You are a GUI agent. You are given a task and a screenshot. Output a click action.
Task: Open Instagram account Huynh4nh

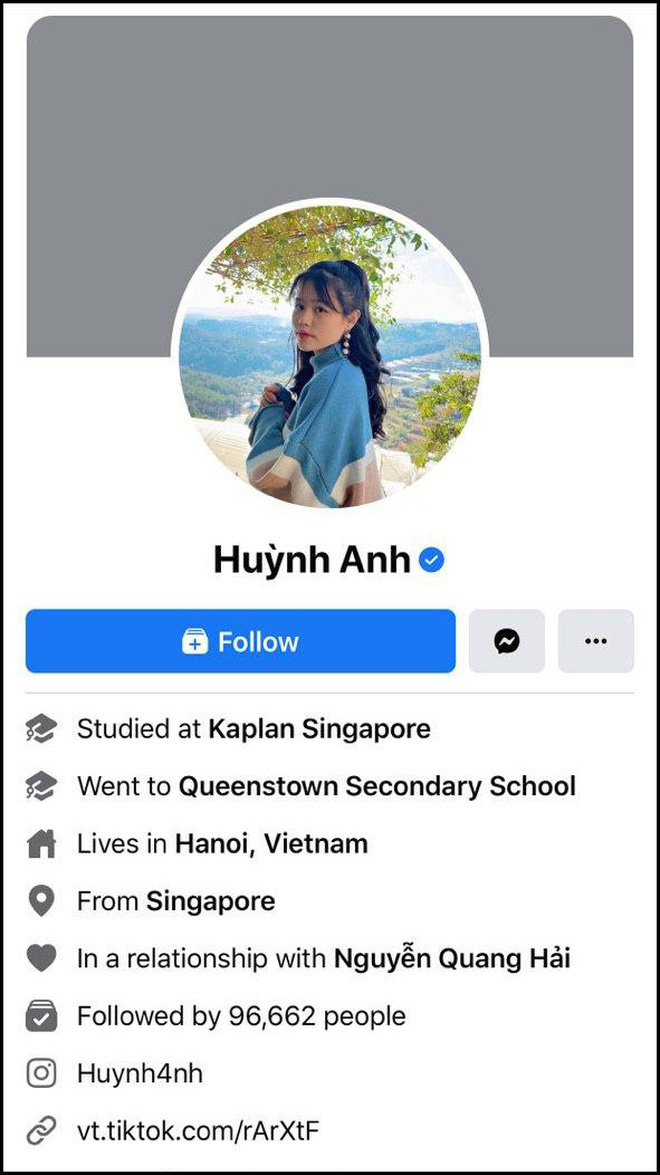click(x=140, y=1074)
